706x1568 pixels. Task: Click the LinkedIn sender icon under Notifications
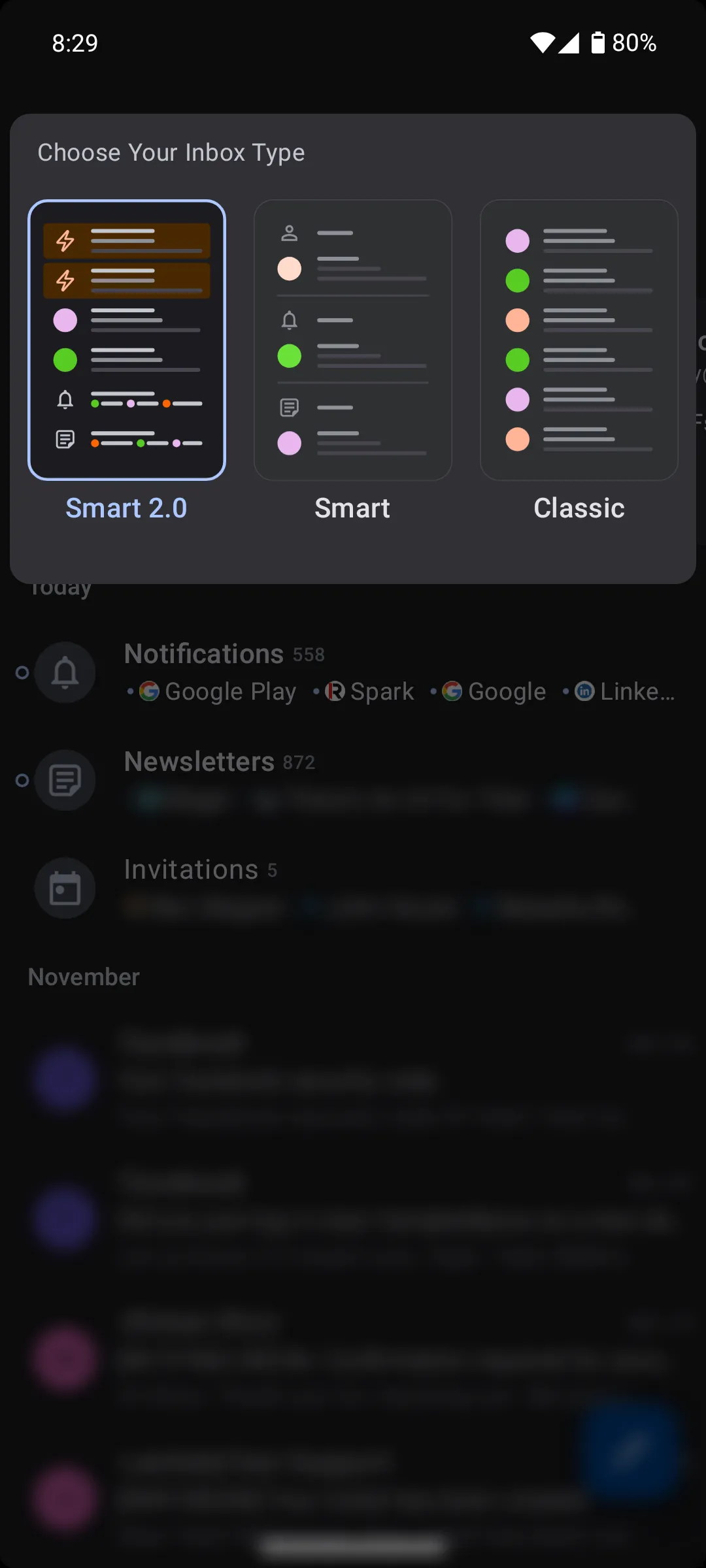584,691
